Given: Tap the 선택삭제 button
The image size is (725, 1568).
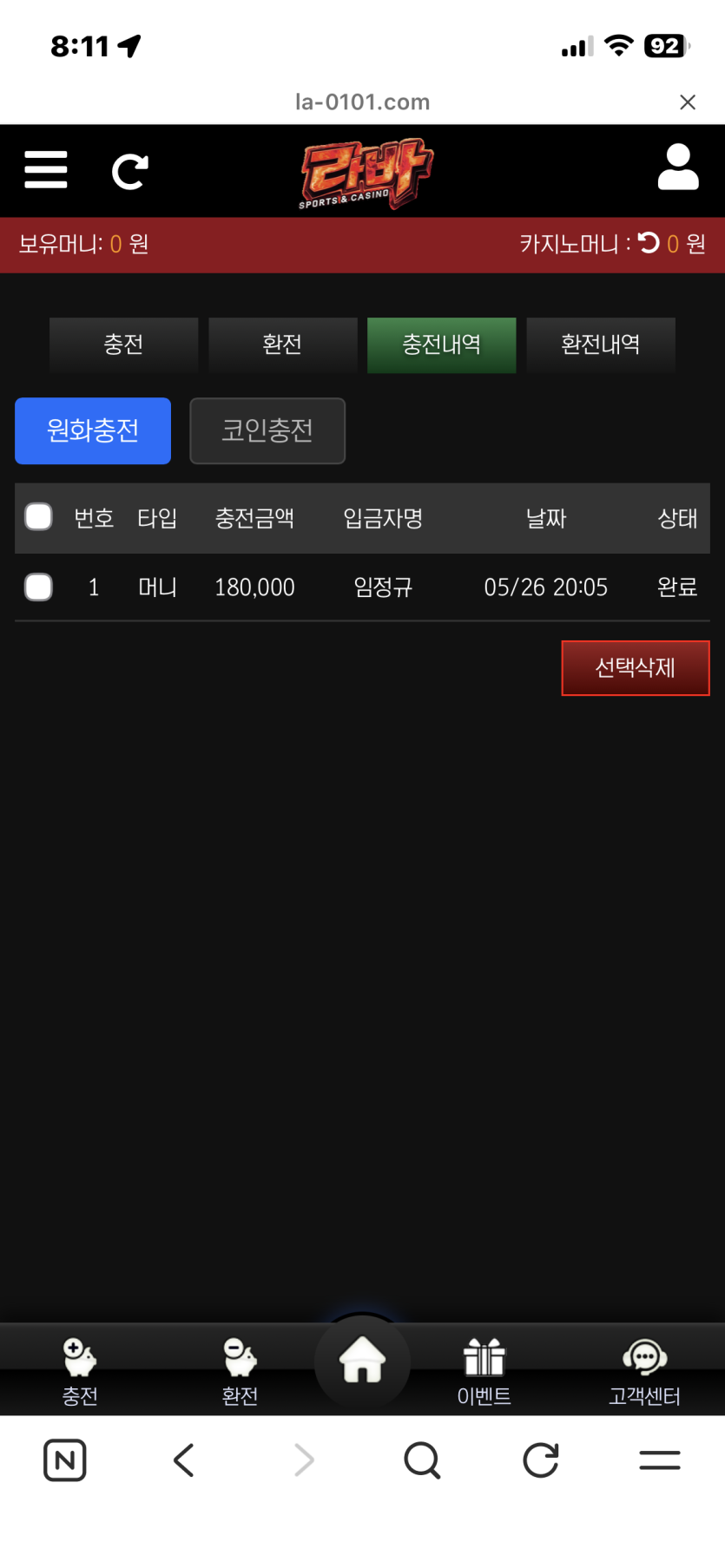Looking at the screenshot, I should point(636,667).
